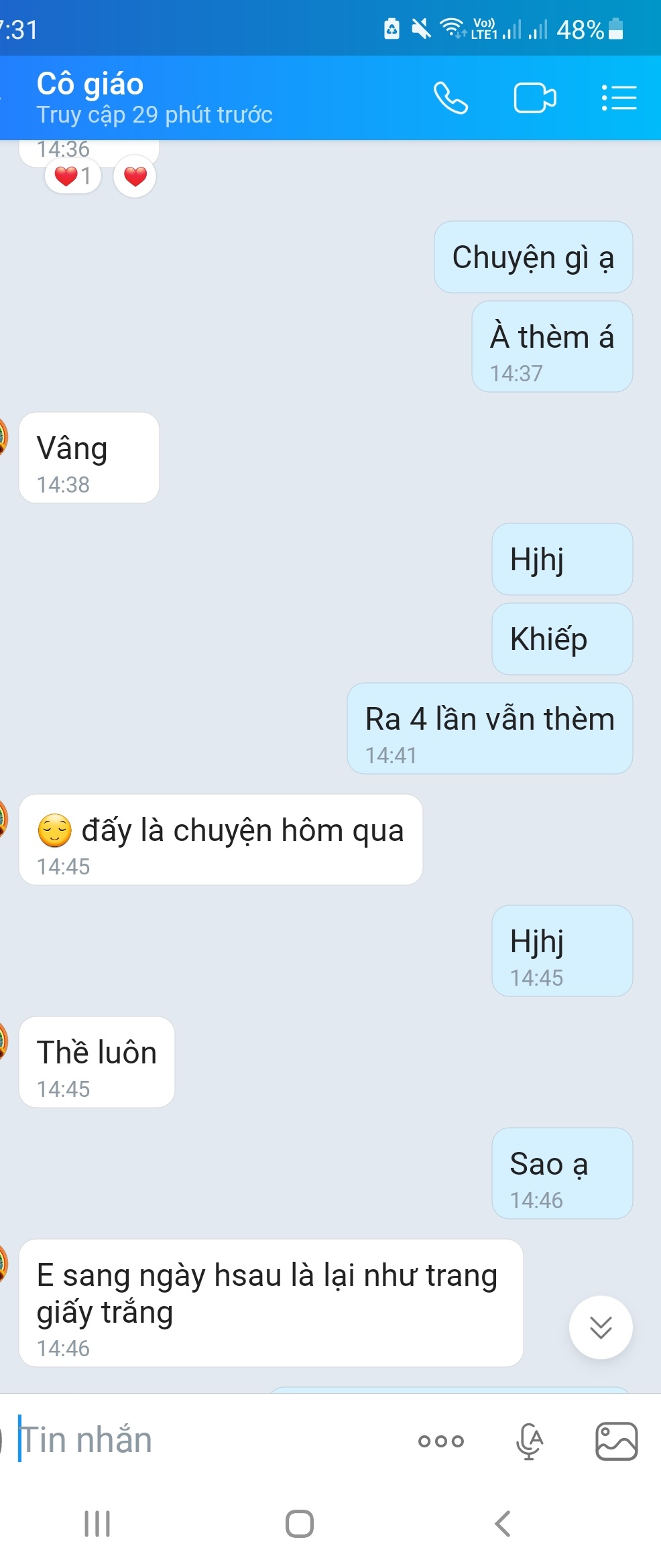
Task: Go back with system navigation
Action: point(502,1523)
